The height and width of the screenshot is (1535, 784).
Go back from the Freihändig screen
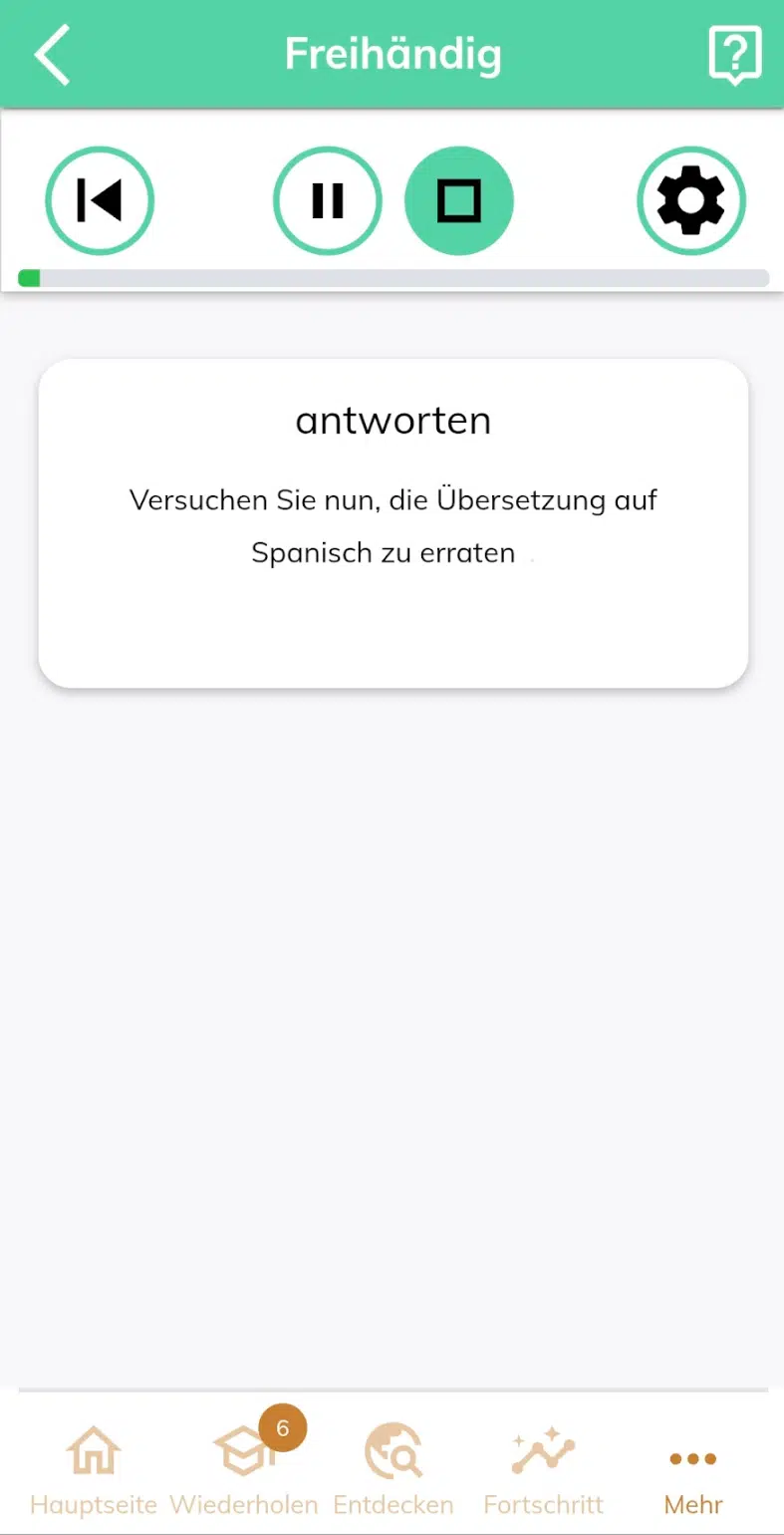pyautogui.click(x=53, y=54)
